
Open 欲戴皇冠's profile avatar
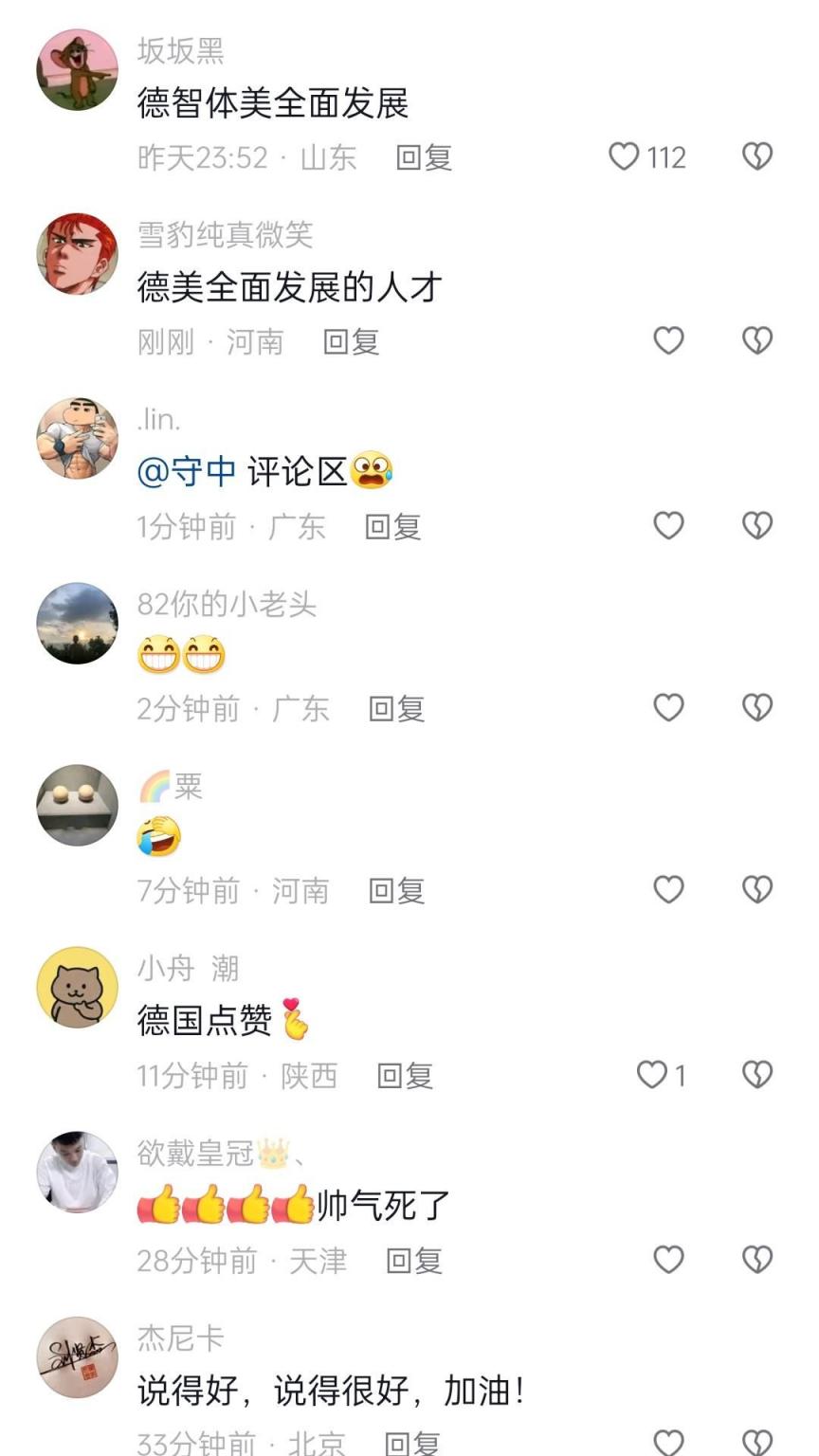click(78, 1172)
